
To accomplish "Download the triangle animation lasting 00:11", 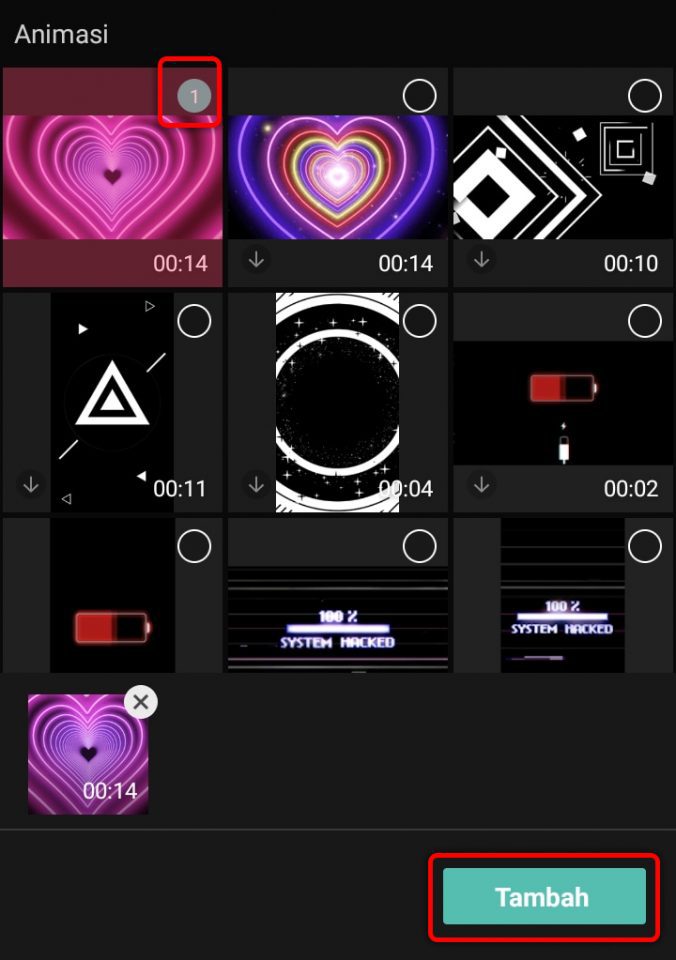I will 31,485.
